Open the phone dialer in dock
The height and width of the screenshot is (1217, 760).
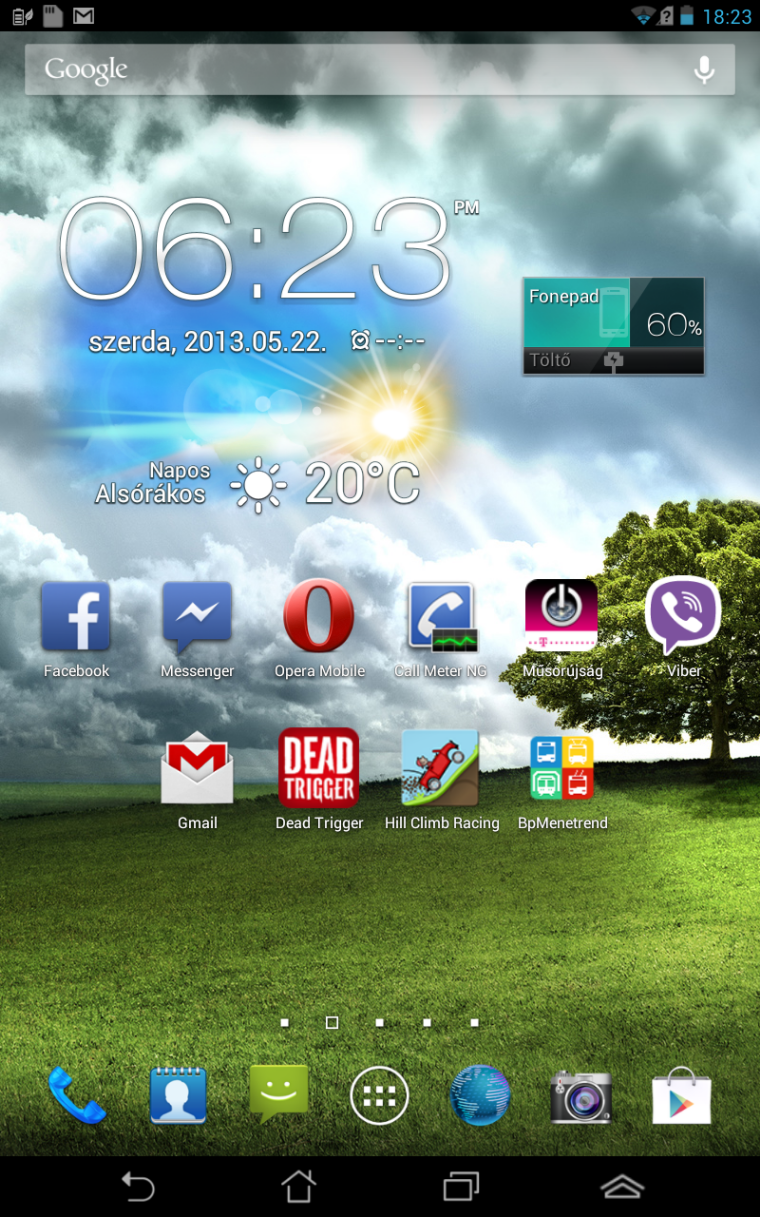77,1096
